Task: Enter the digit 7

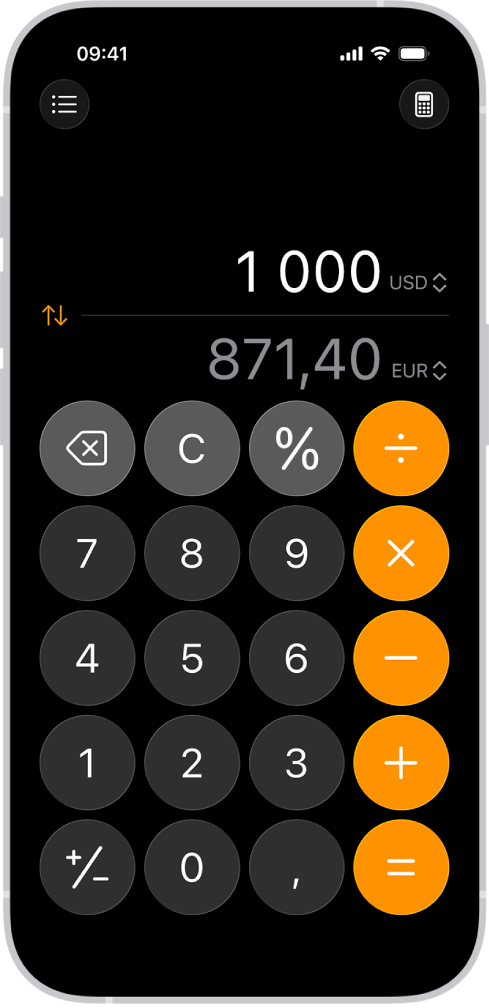Action: tap(87, 553)
